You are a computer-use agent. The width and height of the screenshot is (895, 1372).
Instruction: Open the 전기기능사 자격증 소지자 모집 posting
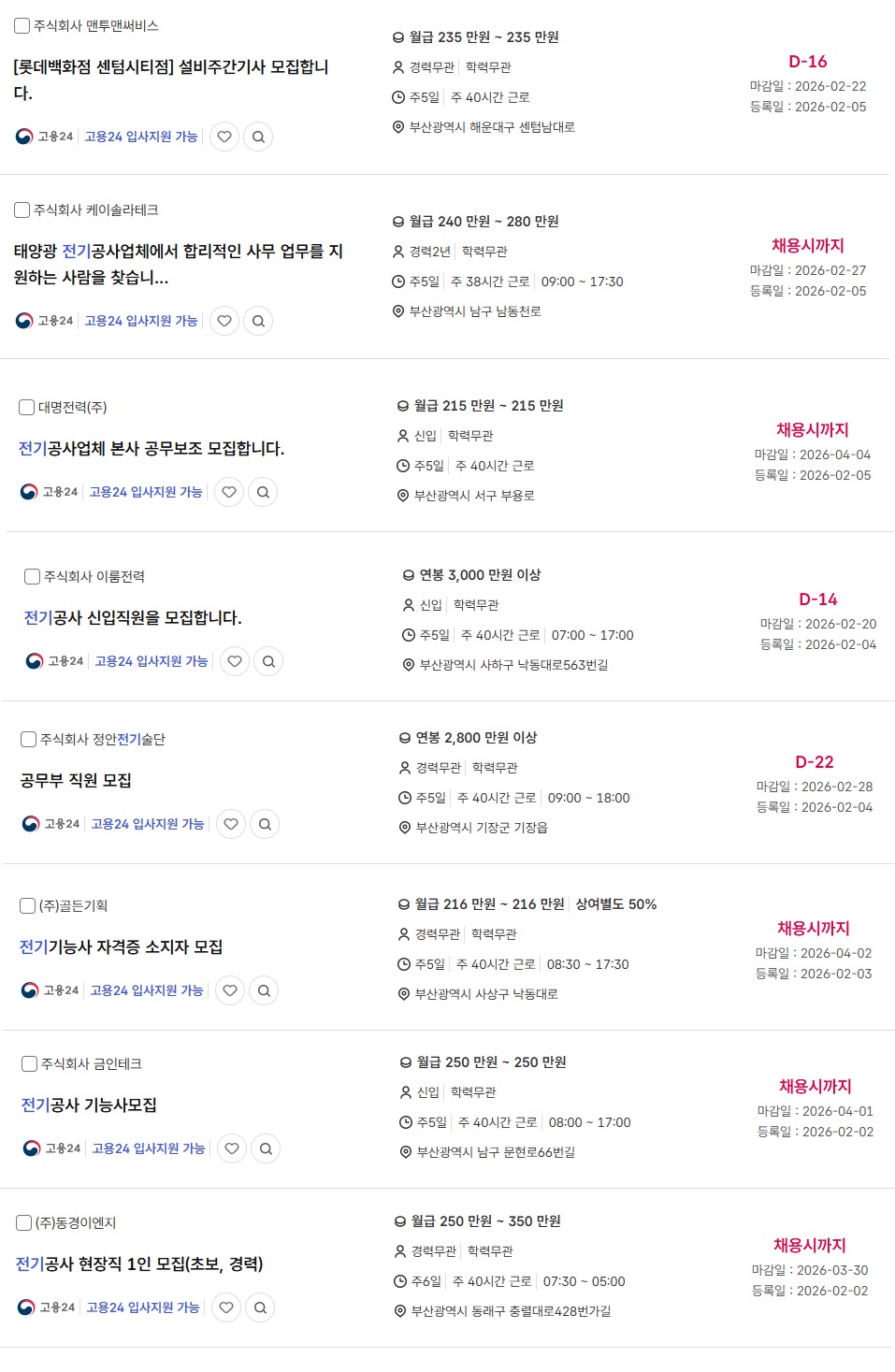tap(121, 947)
